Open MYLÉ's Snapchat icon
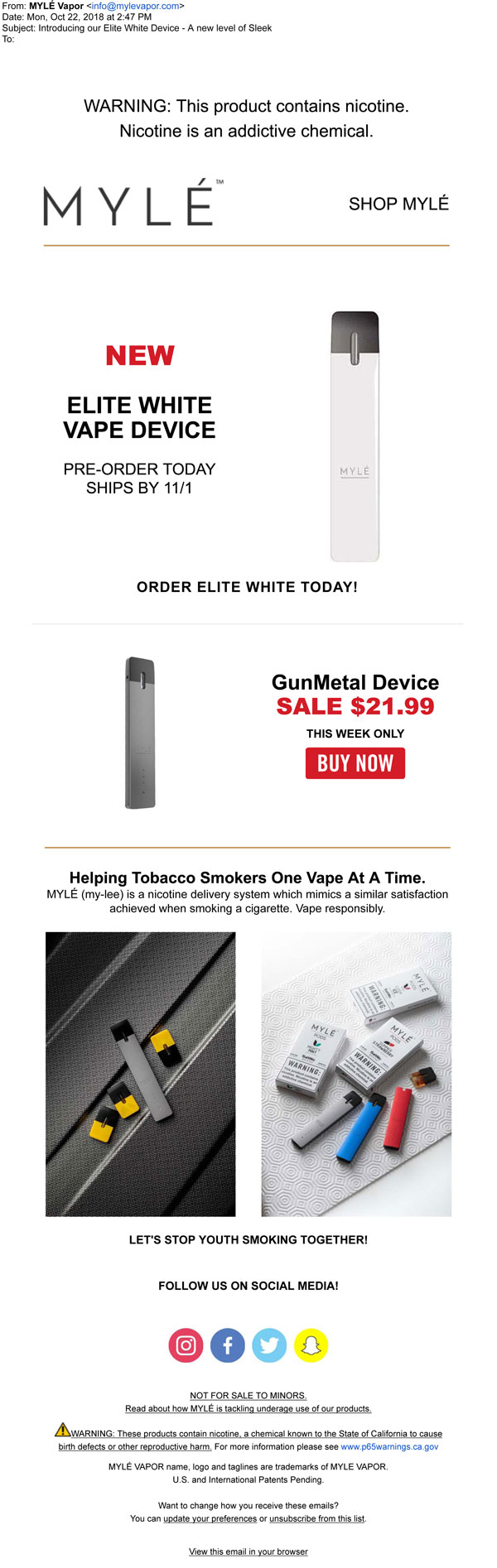The image size is (497, 1568). point(311,1345)
